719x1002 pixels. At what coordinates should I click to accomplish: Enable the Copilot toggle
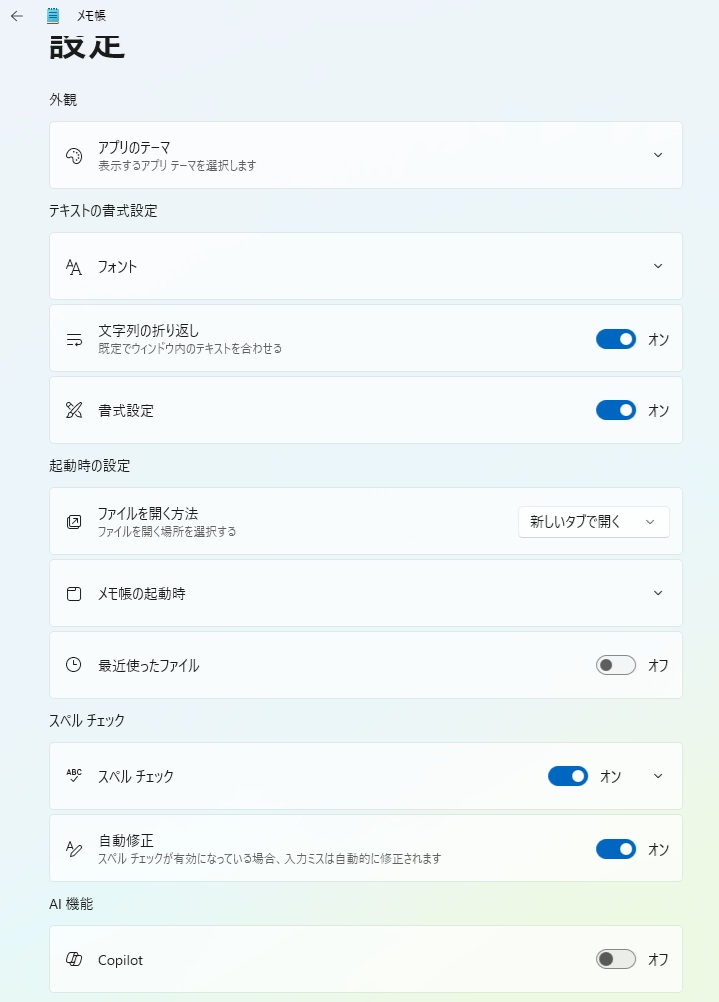[616, 959]
